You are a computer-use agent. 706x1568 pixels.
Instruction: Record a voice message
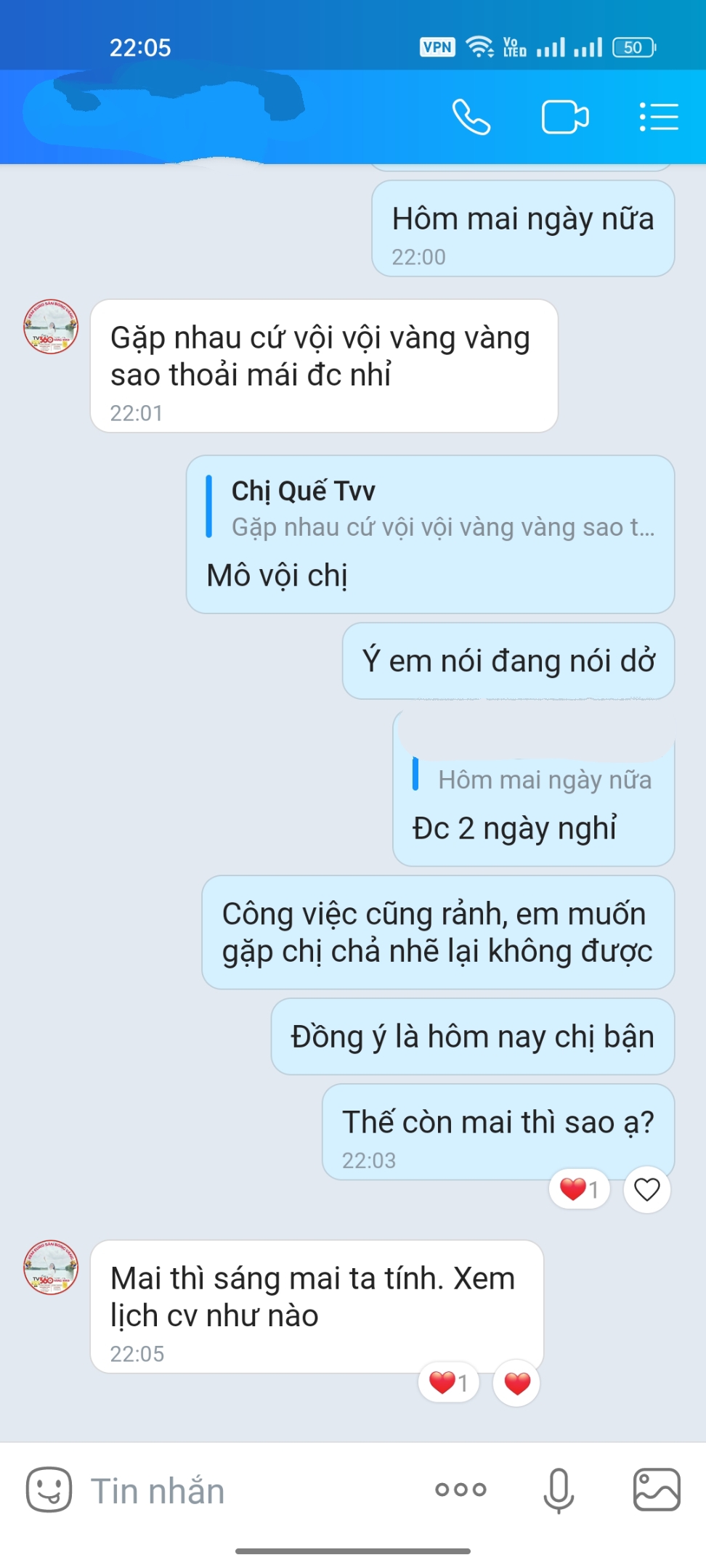pos(559,1490)
